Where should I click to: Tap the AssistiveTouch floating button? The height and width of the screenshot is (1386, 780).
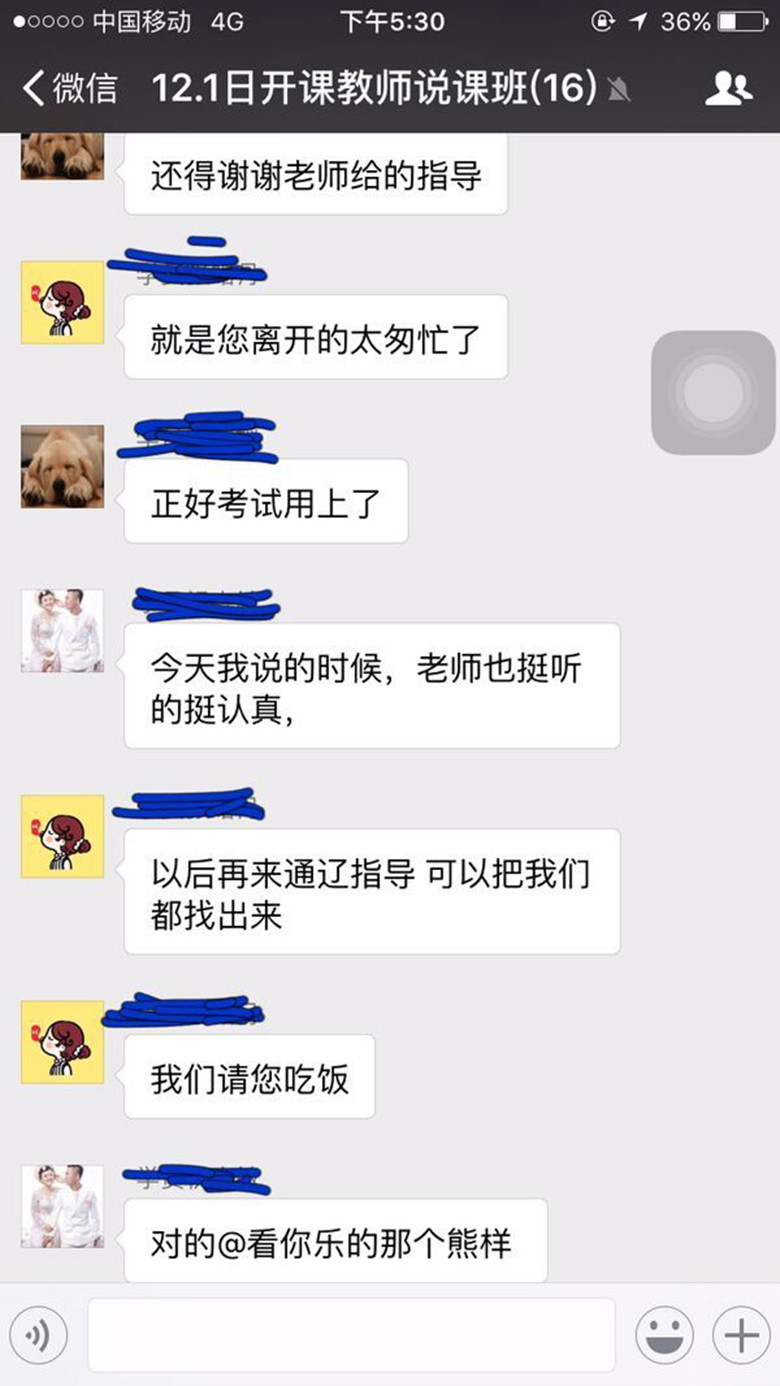tap(713, 393)
